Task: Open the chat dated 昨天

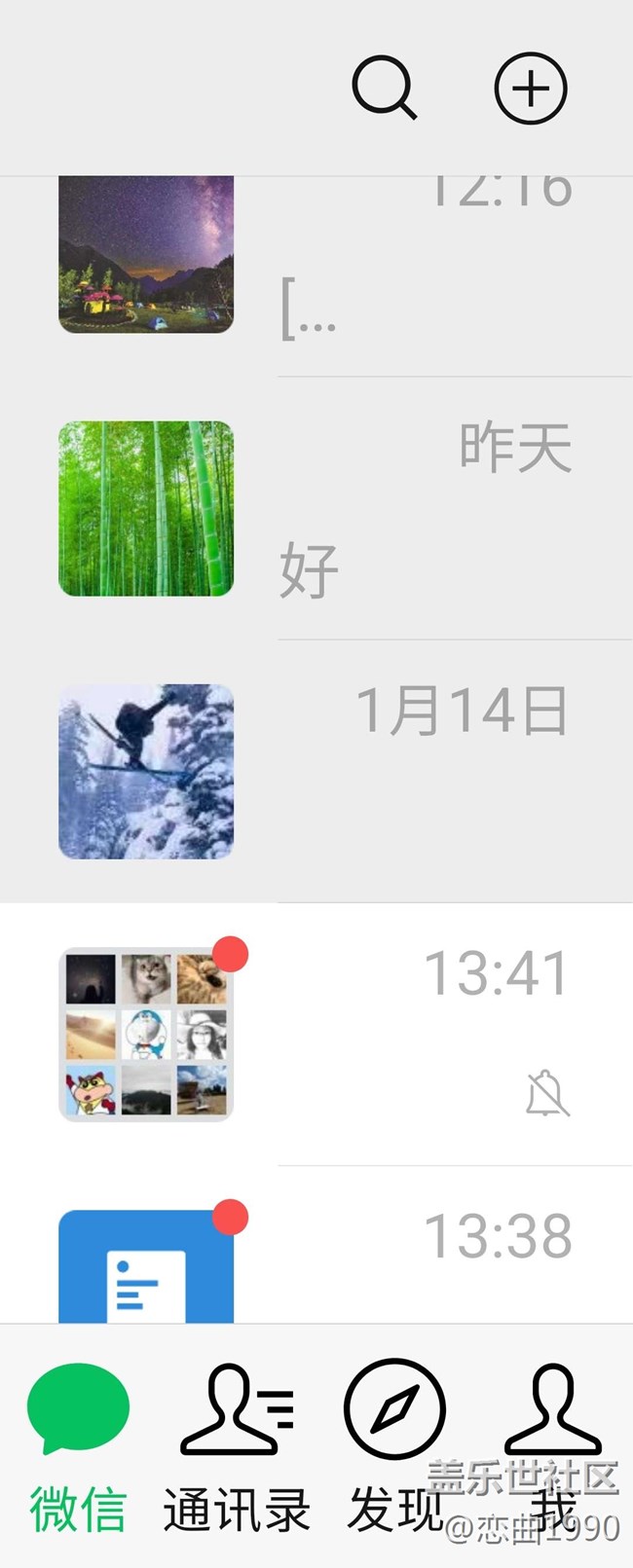Action: pos(316,509)
